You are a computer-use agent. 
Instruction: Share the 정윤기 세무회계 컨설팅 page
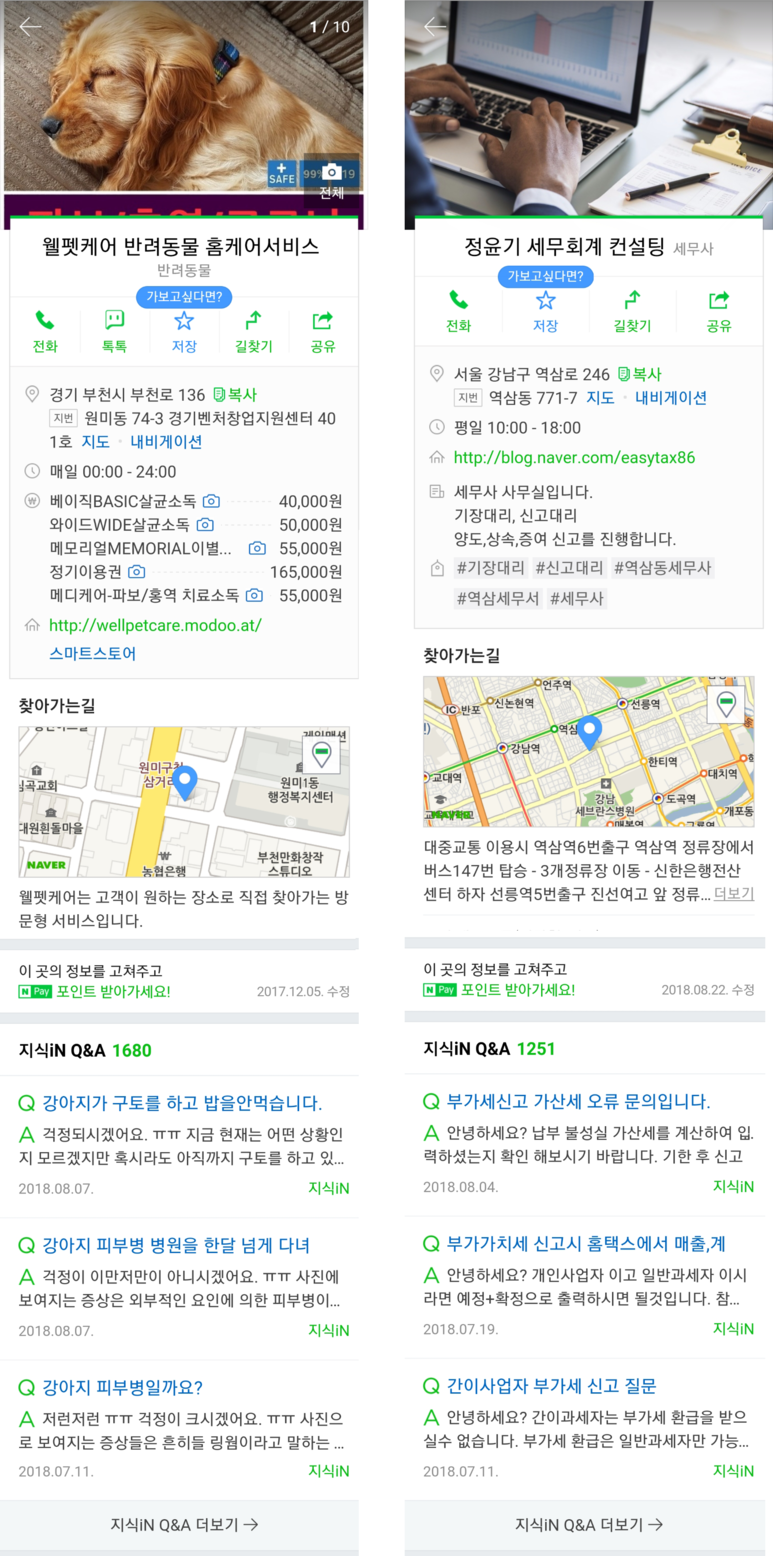719,312
